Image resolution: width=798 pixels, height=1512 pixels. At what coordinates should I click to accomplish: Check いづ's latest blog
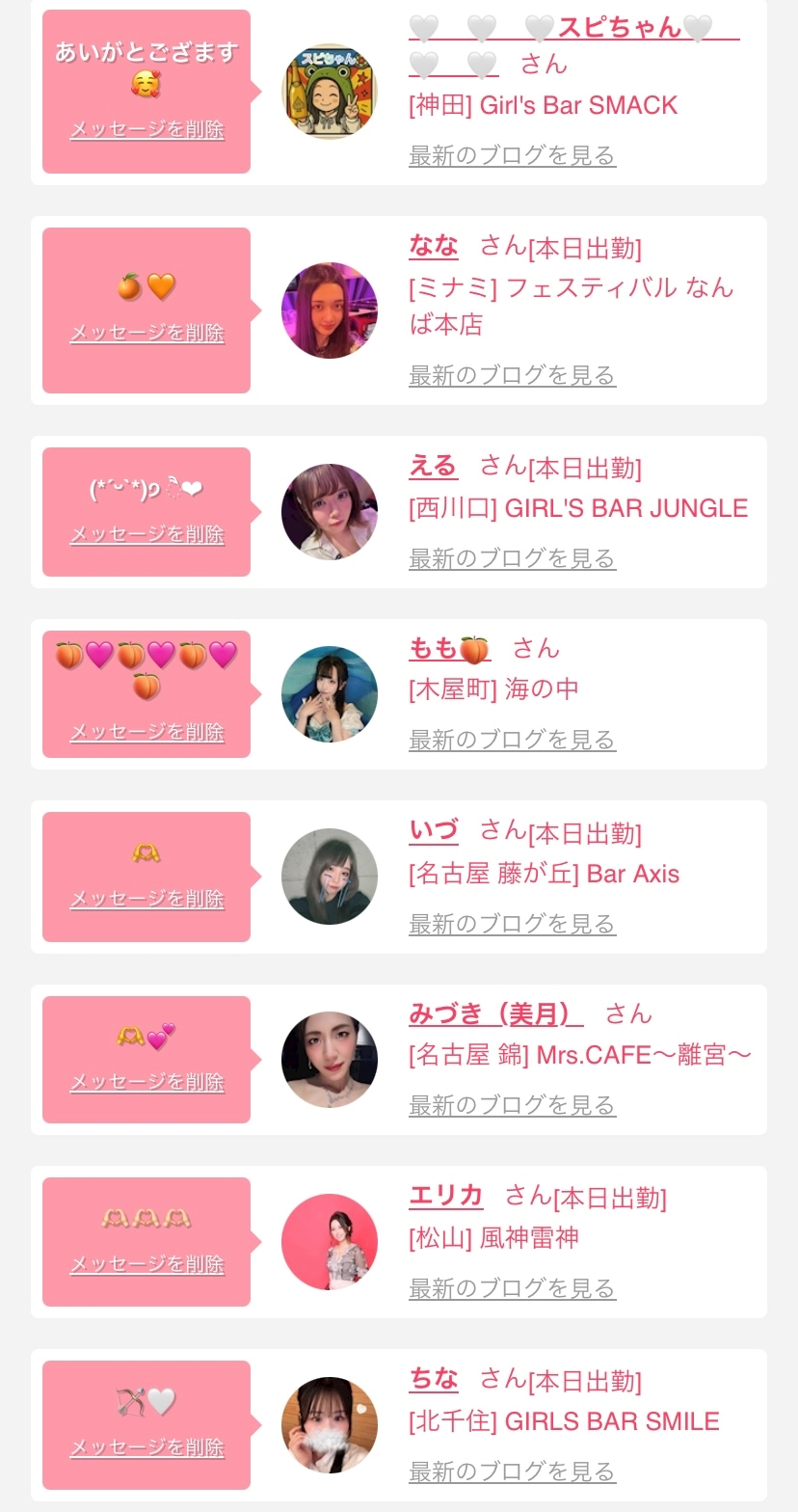(x=512, y=924)
